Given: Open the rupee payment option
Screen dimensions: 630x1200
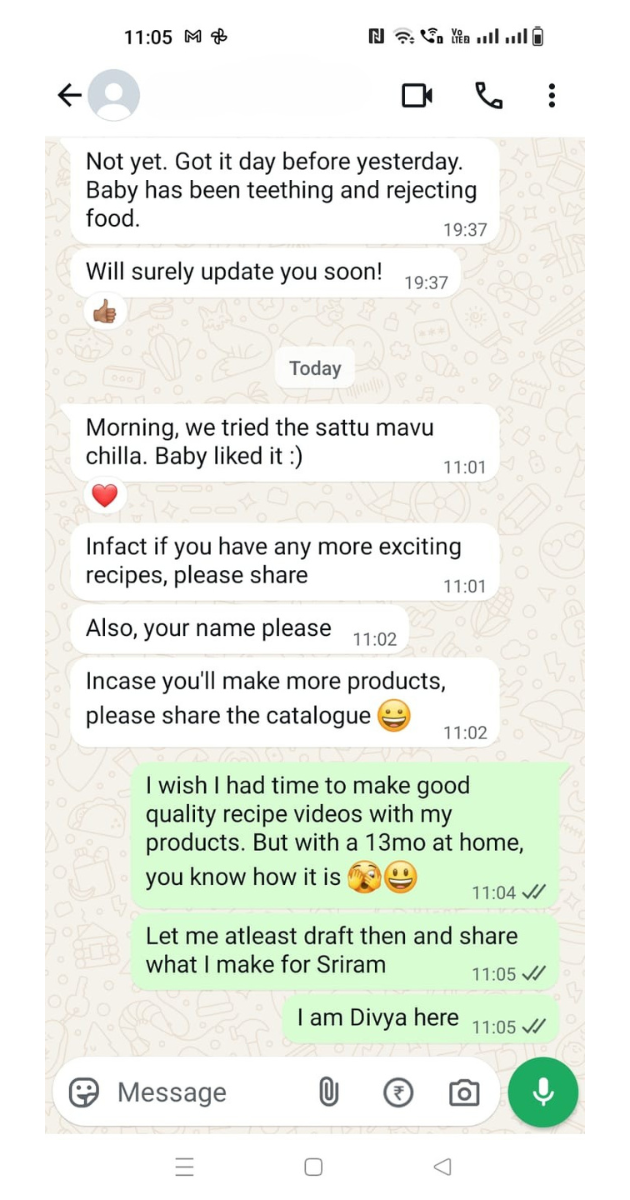Looking at the screenshot, I should 398,1093.
